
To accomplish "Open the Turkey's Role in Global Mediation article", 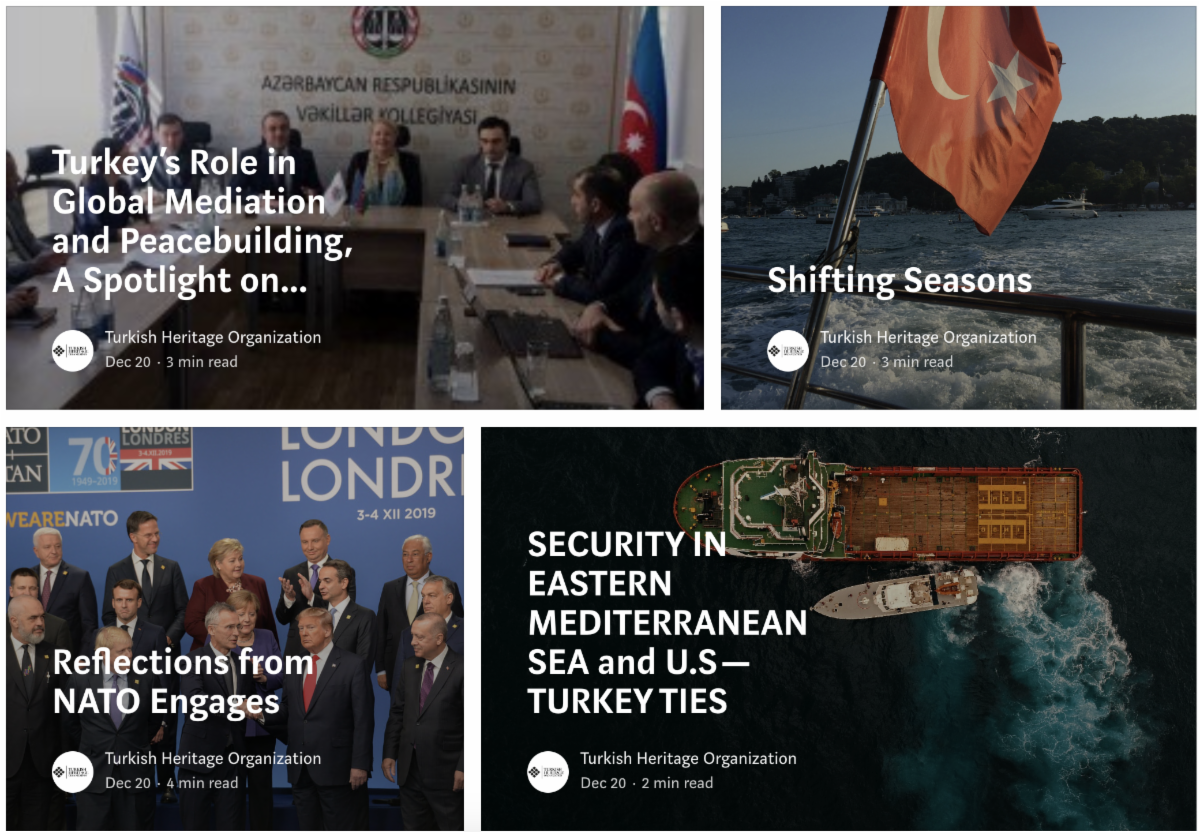I will pos(189,222).
